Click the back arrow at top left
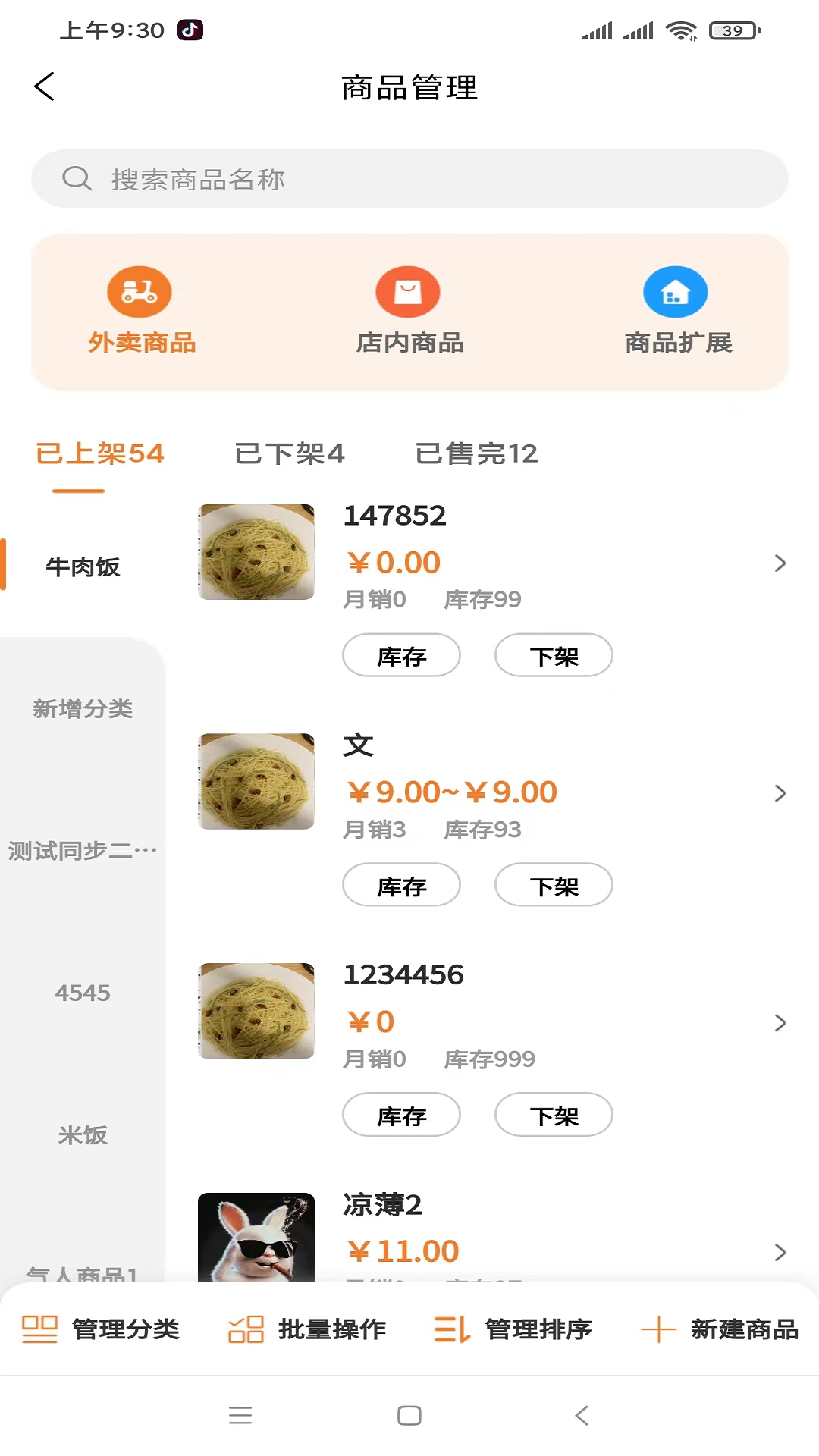 tap(45, 86)
